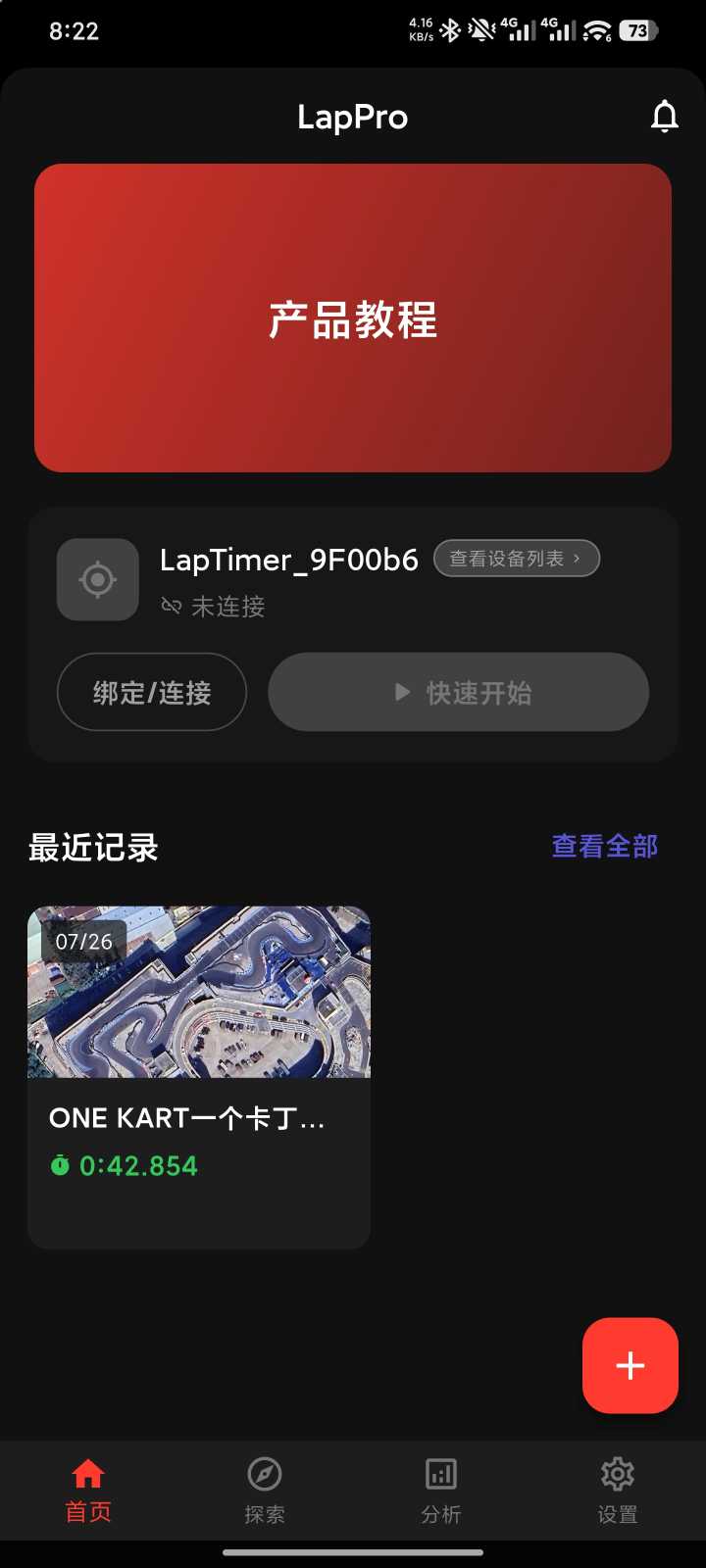The height and width of the screenshot is (1568, 706).
Task: Open the 产品教程 tutorial banner
Action: pos(352,319)
